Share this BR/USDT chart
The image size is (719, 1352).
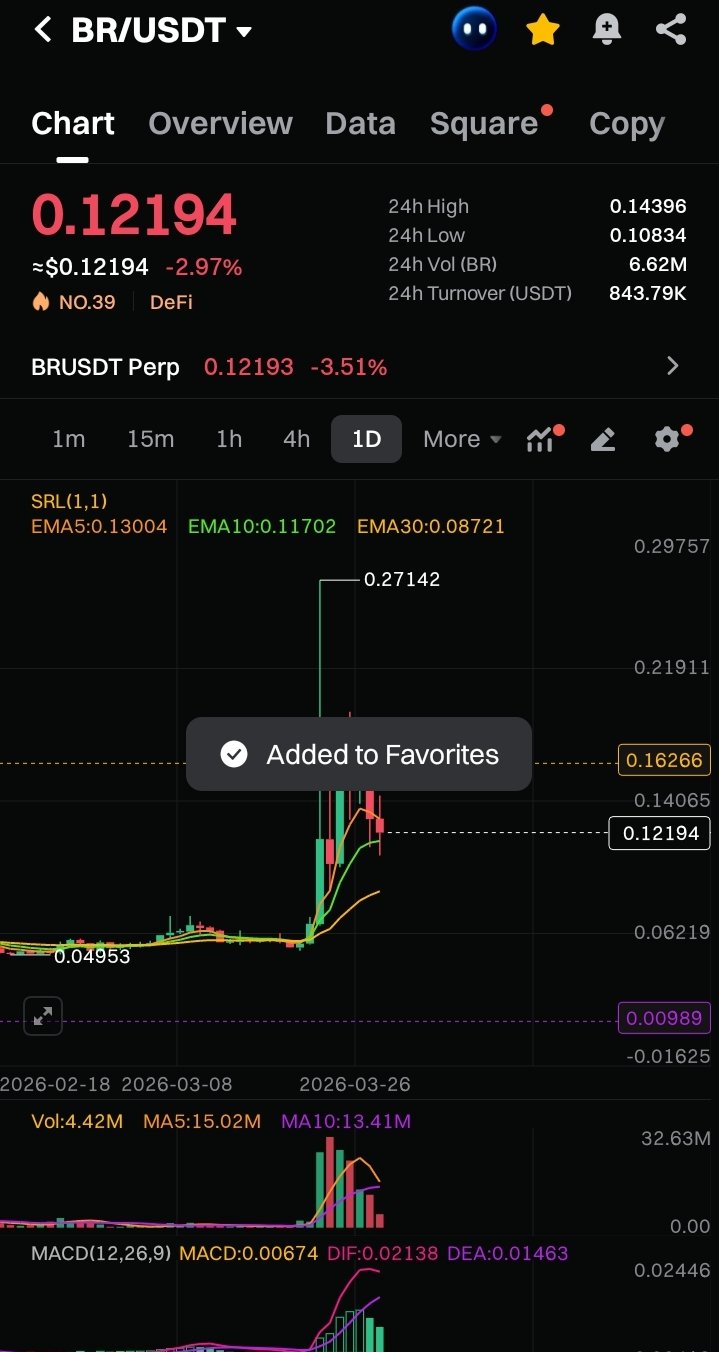pos(670,30)
